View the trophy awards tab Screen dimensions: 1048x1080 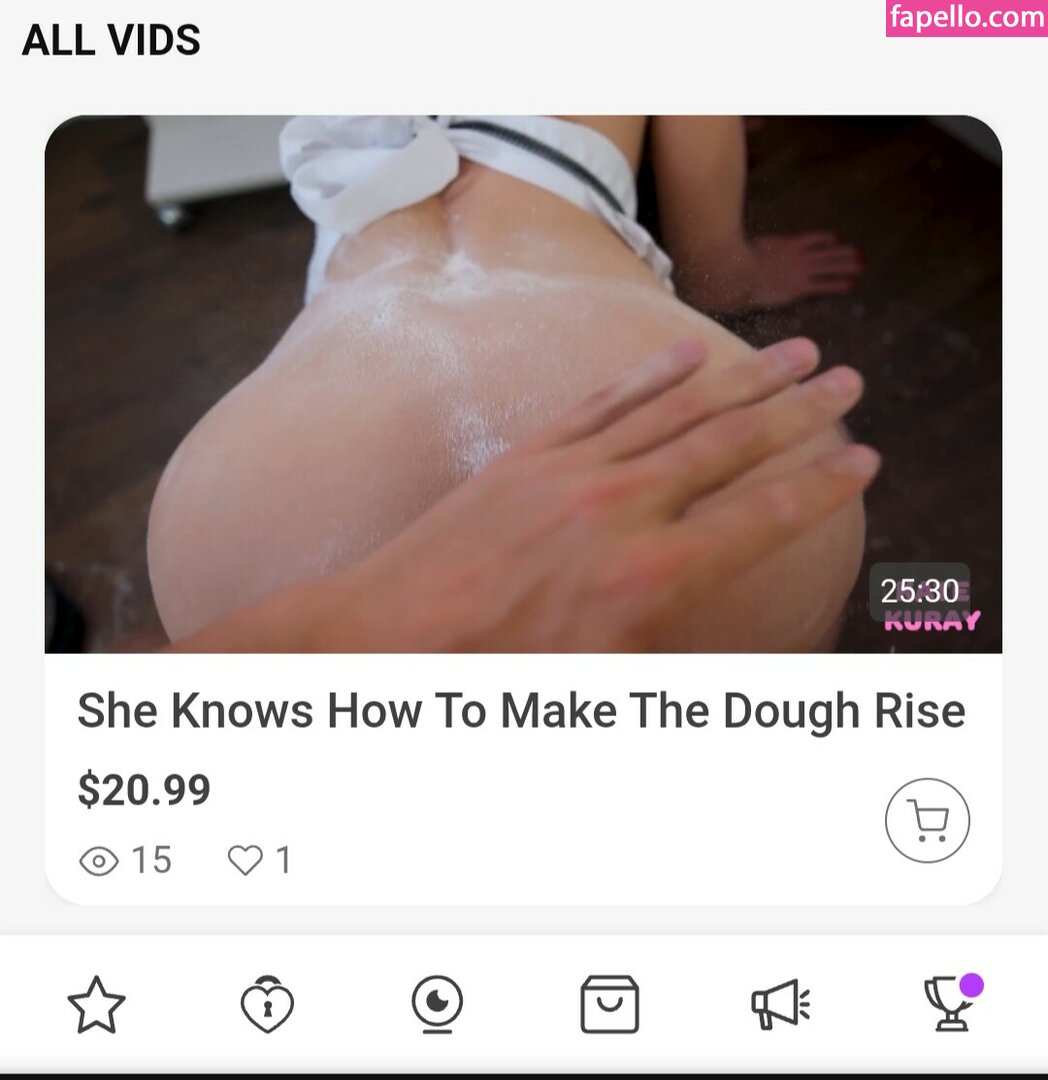pos(948,1004)
